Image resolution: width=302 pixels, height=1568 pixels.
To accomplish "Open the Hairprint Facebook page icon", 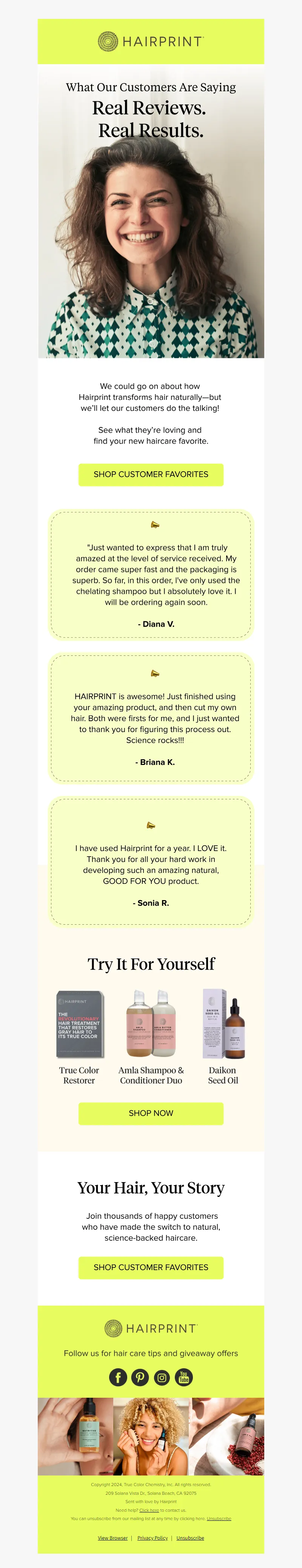I will click(x=118, y=1377).
